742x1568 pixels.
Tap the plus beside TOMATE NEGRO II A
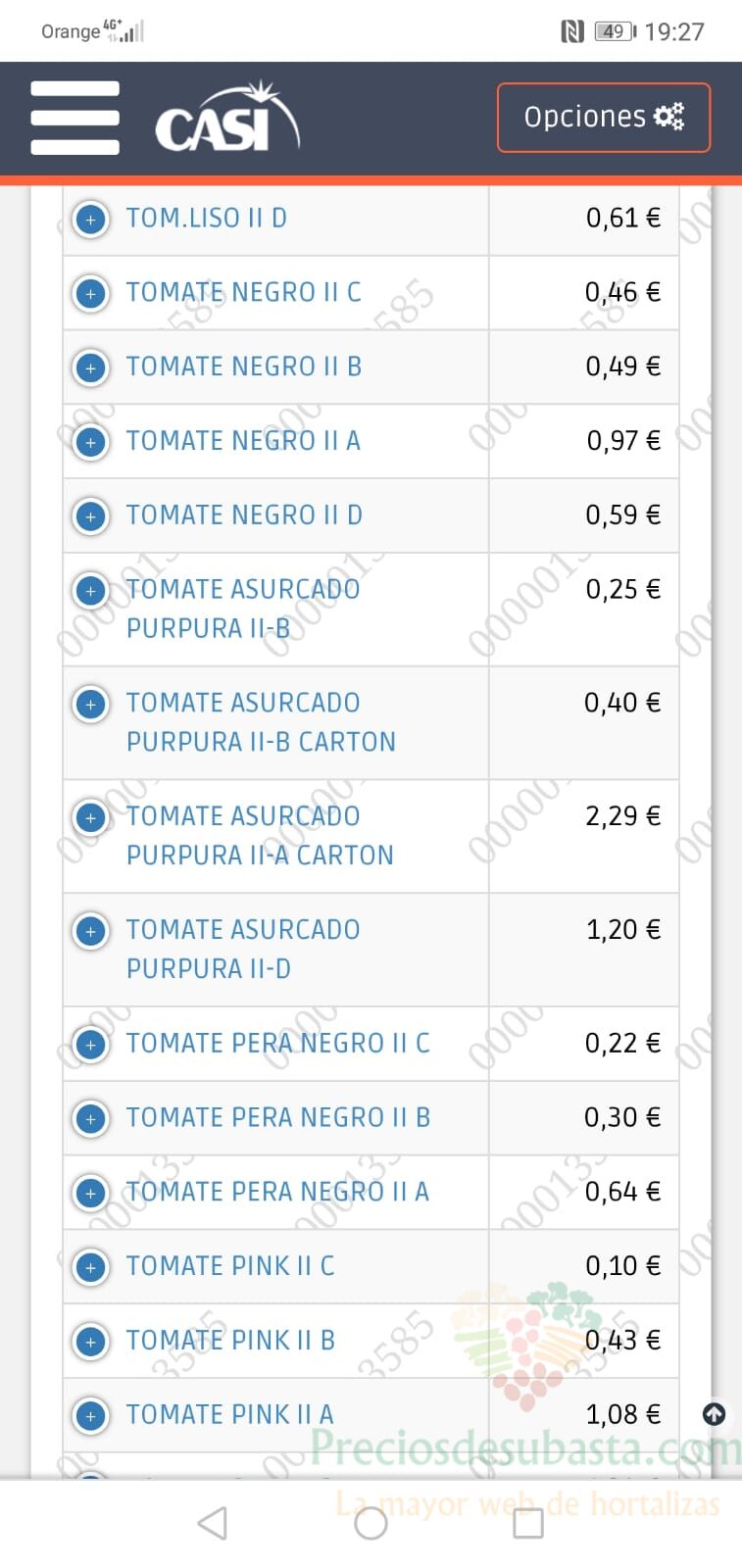coord(91,442)
